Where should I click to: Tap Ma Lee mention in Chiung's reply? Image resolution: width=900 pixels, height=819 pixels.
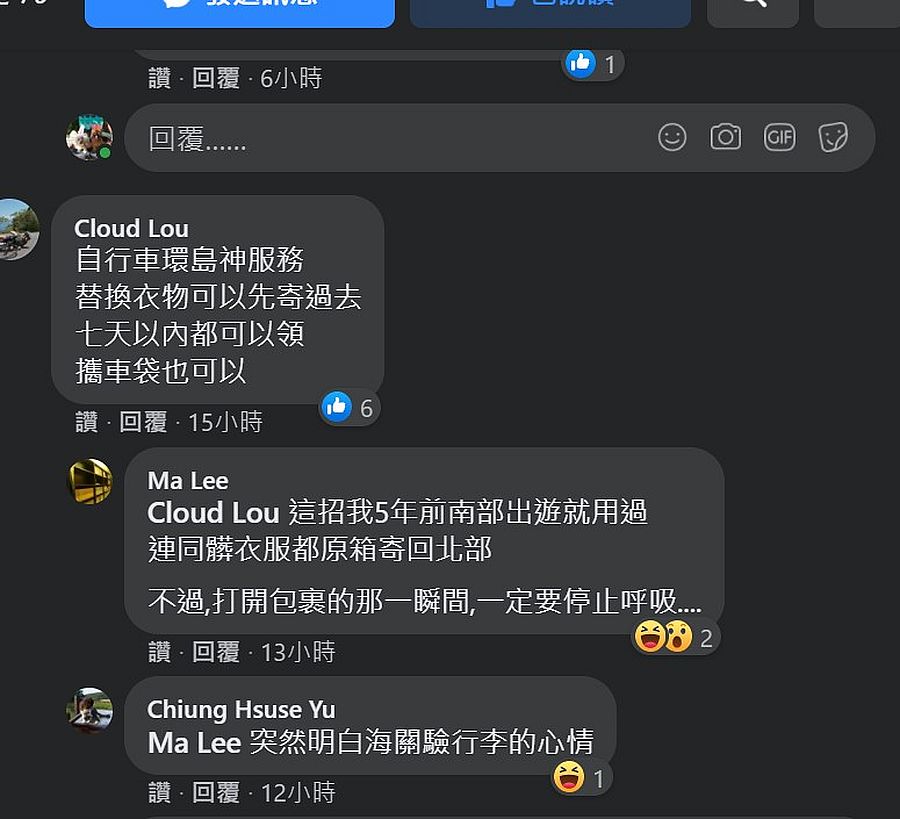(x=194, y=742)
